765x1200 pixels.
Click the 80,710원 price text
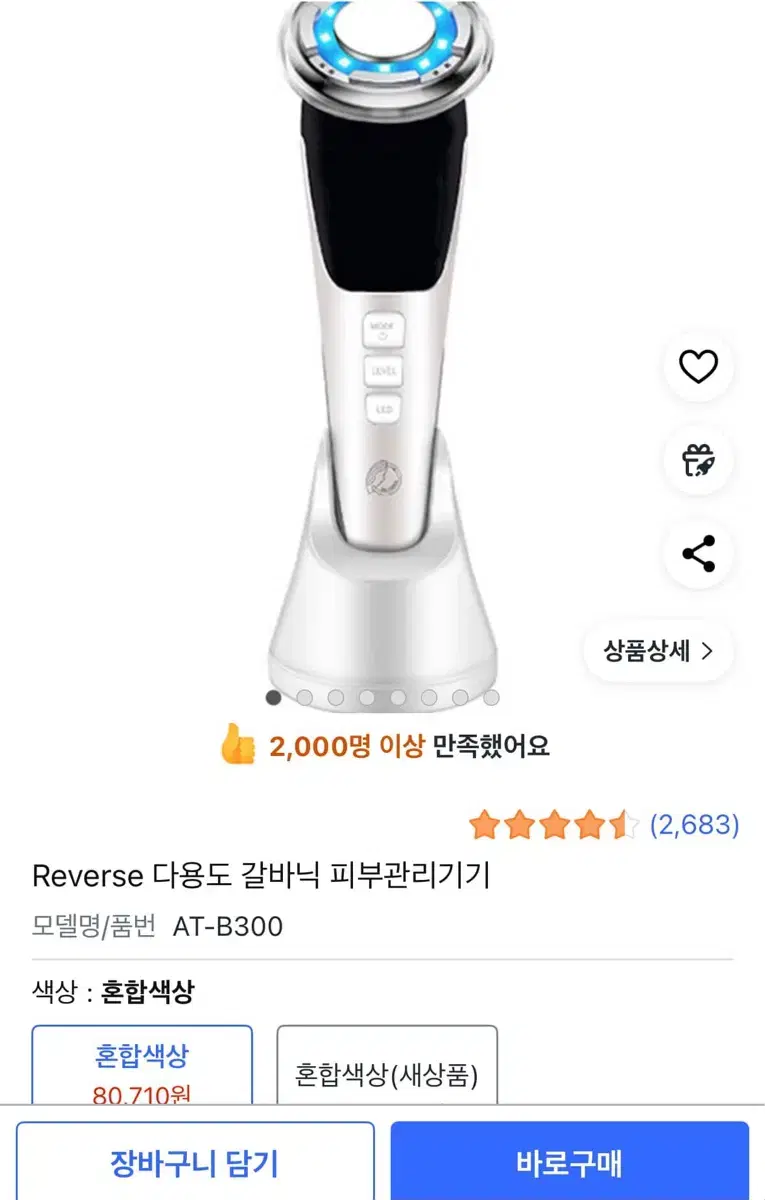143,1094
